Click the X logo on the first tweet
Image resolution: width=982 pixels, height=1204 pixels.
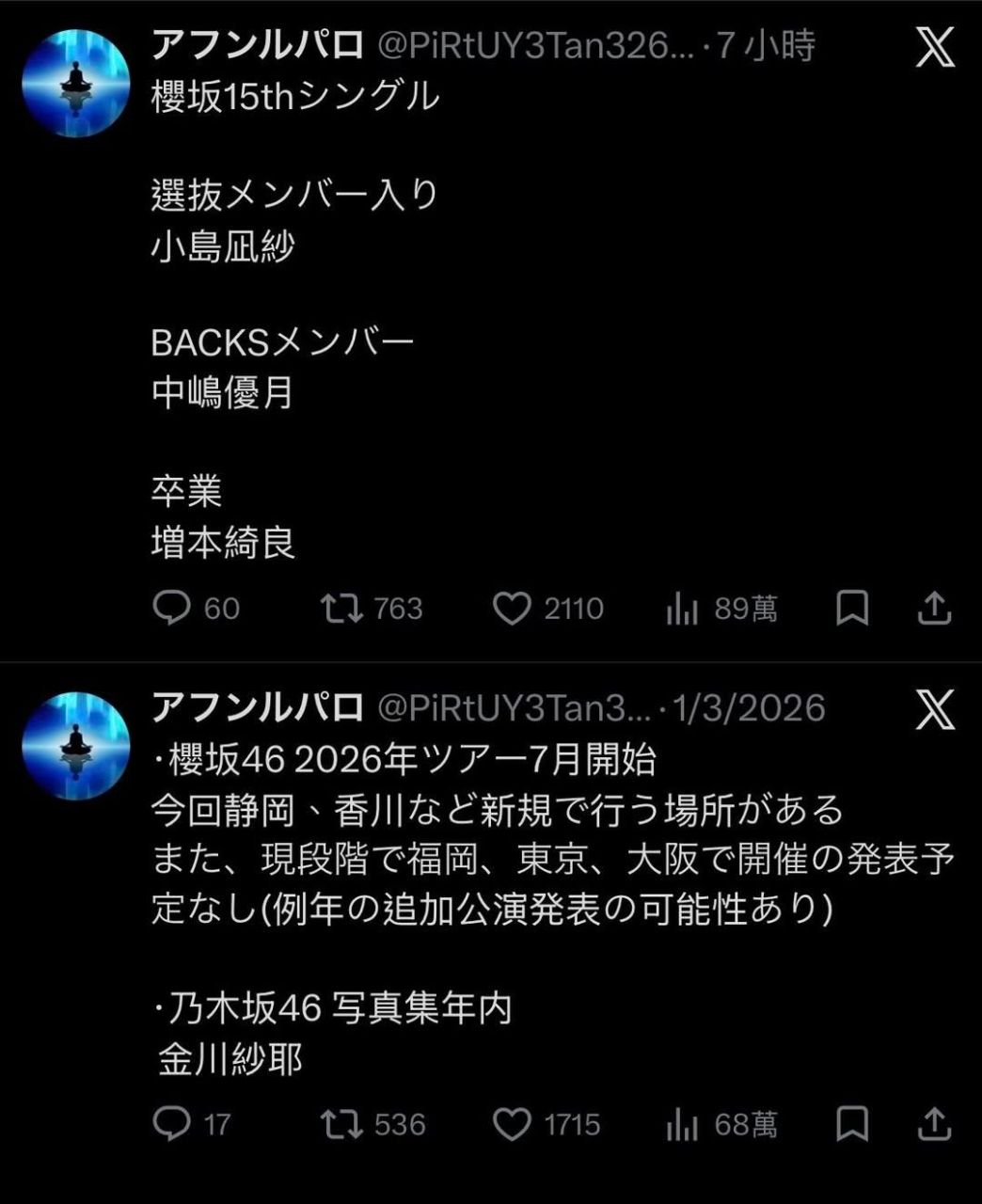point(934,49)
